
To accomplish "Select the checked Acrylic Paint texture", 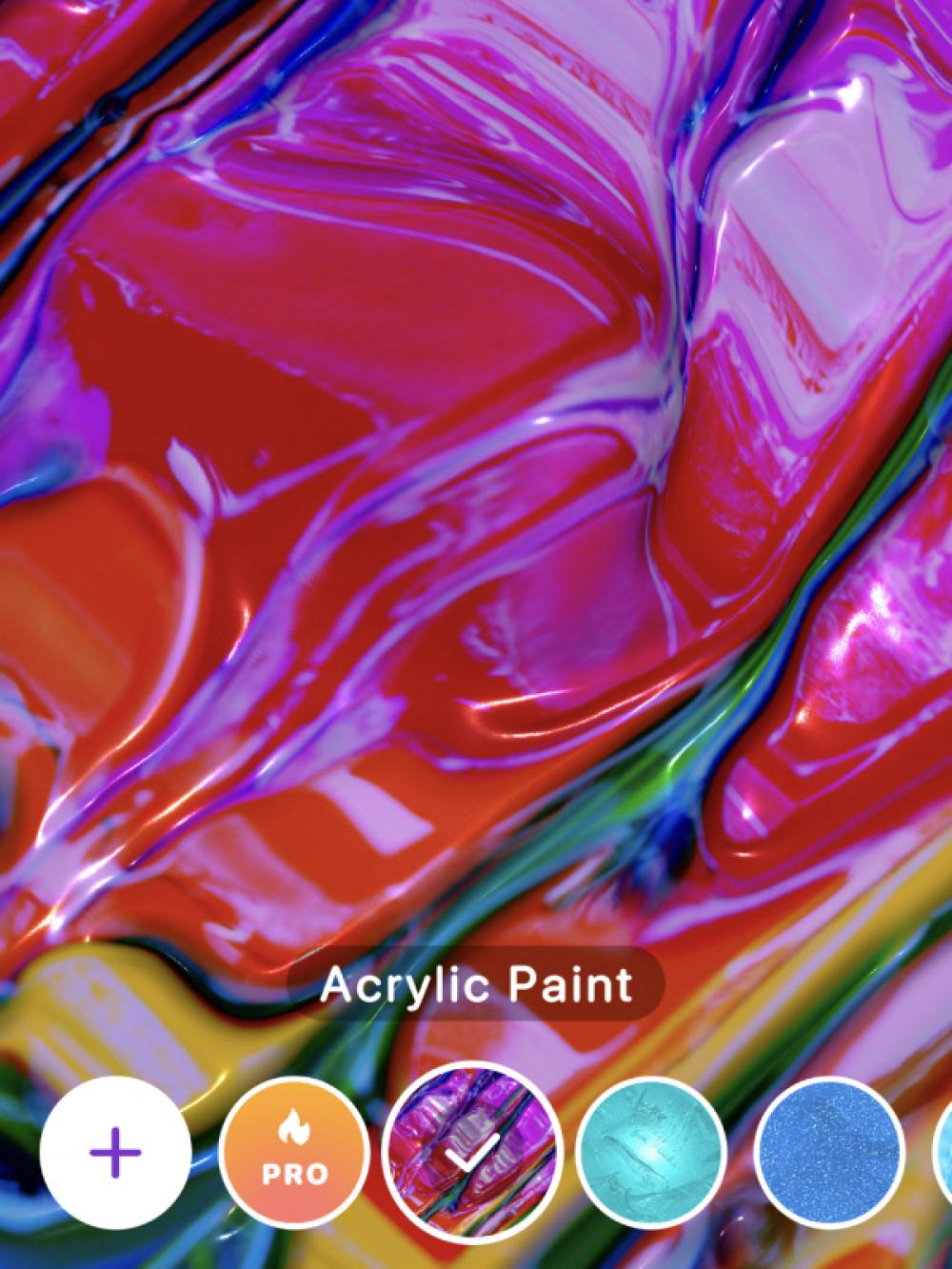I will (x=473, y=1155).
